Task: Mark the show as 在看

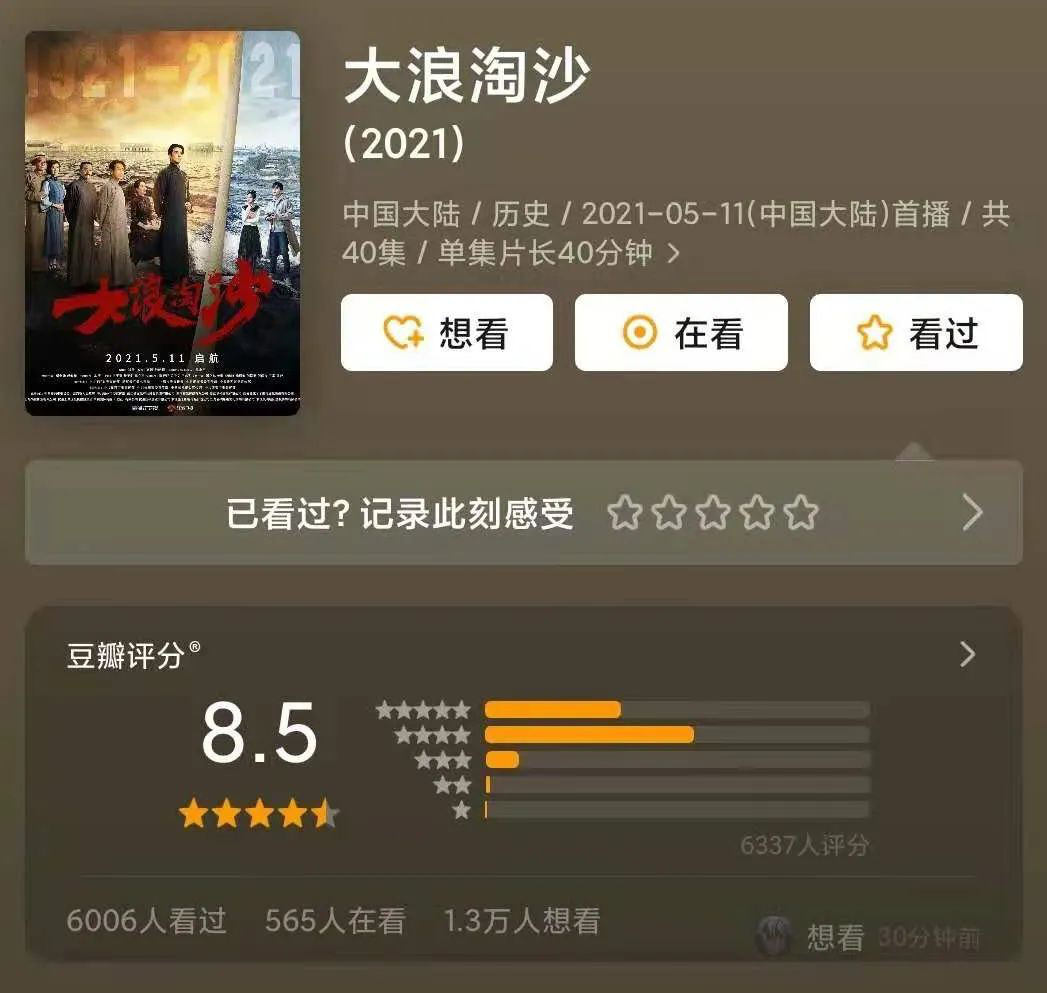Action: click(x=681, y=333)
